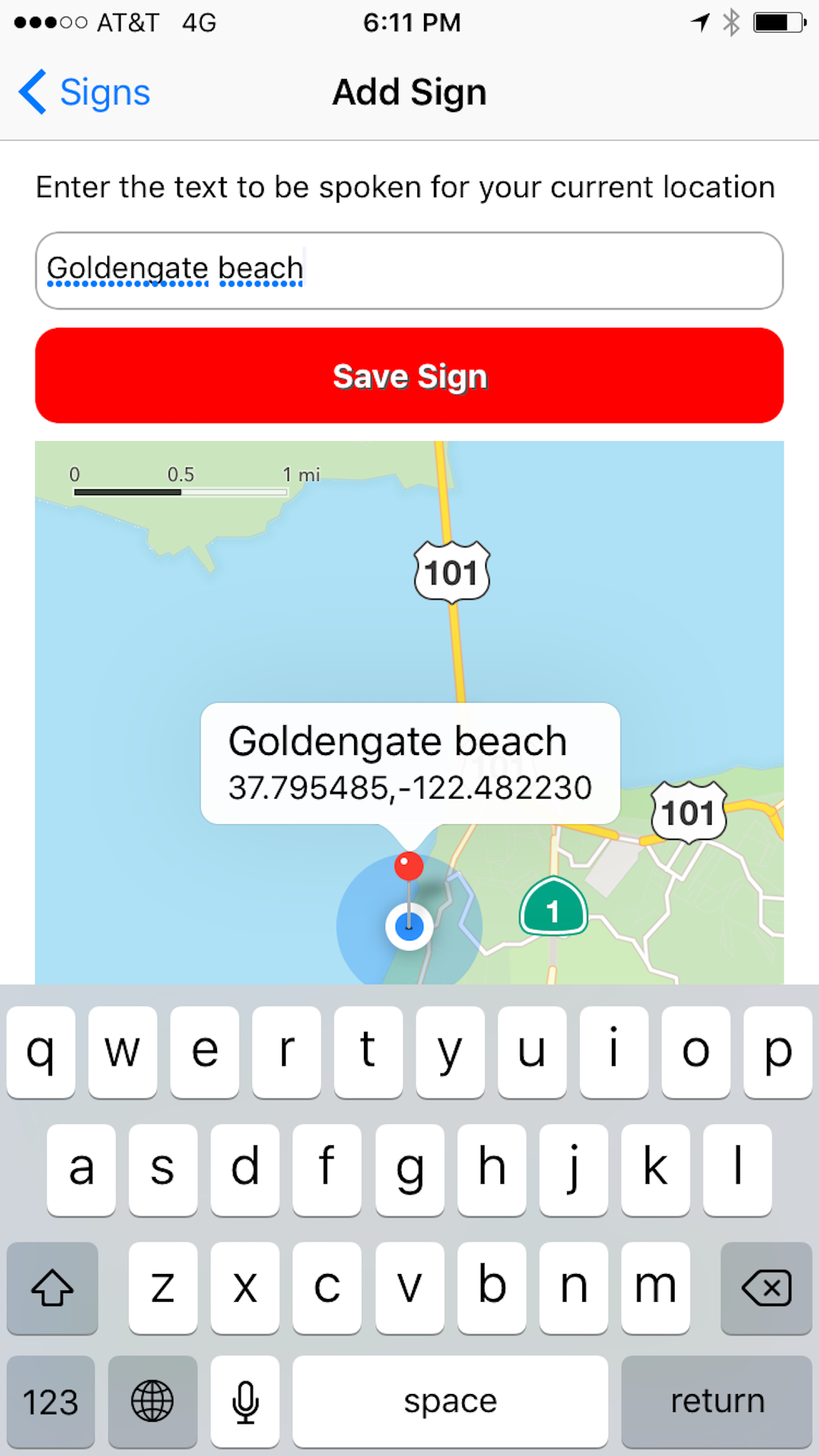819x1456 pixels.
Task: Tap the back chevron next to Signs
Action: tap(30, 92)
